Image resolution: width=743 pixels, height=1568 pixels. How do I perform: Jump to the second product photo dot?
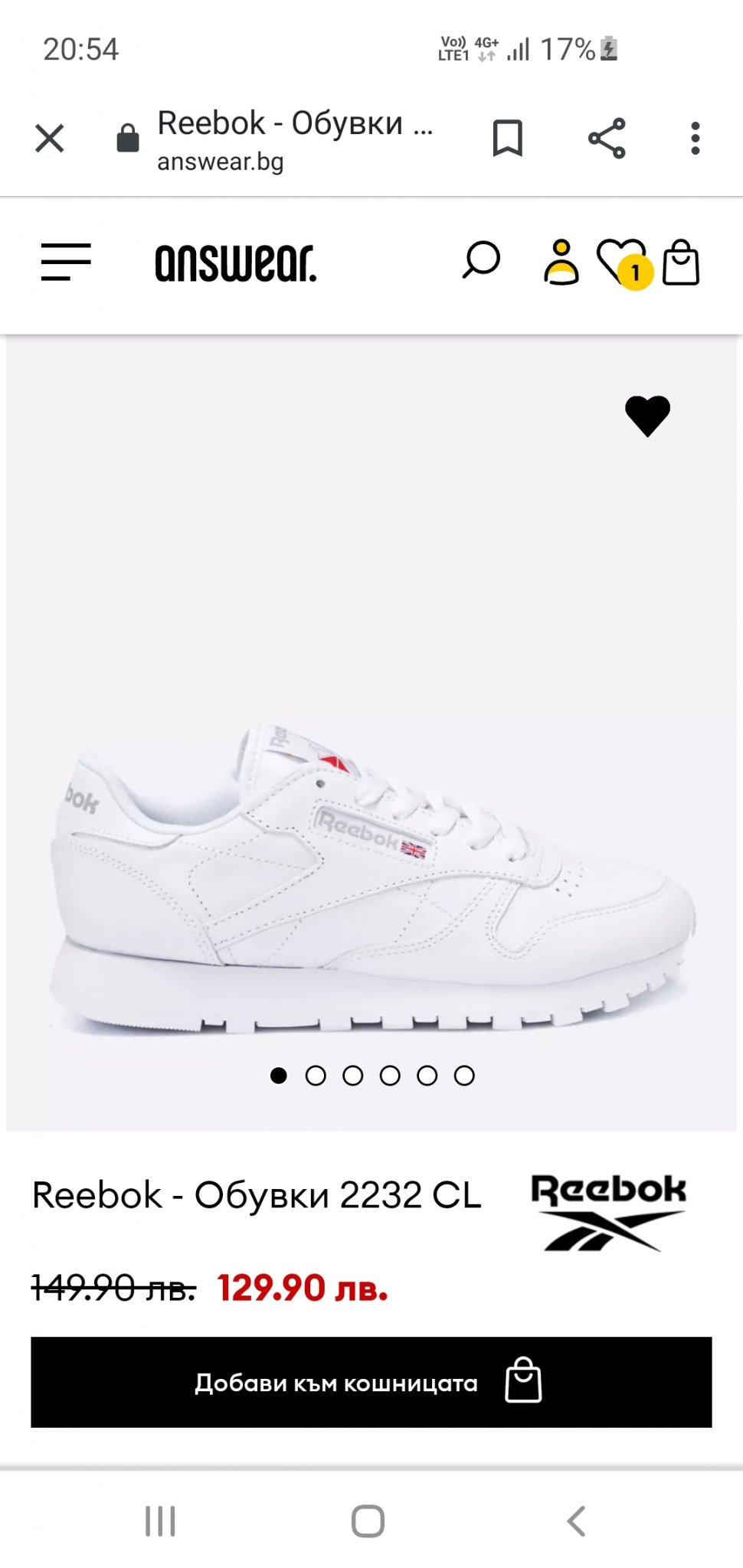316,1076
